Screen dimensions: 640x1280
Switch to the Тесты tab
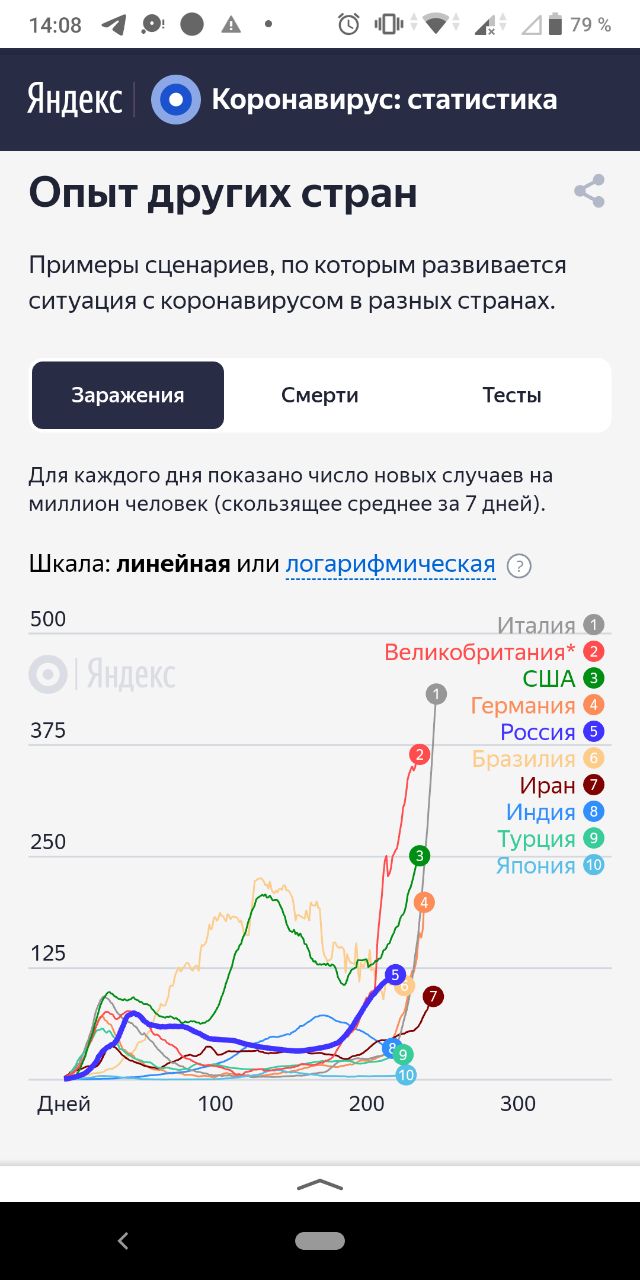click(x=511, y=395)
